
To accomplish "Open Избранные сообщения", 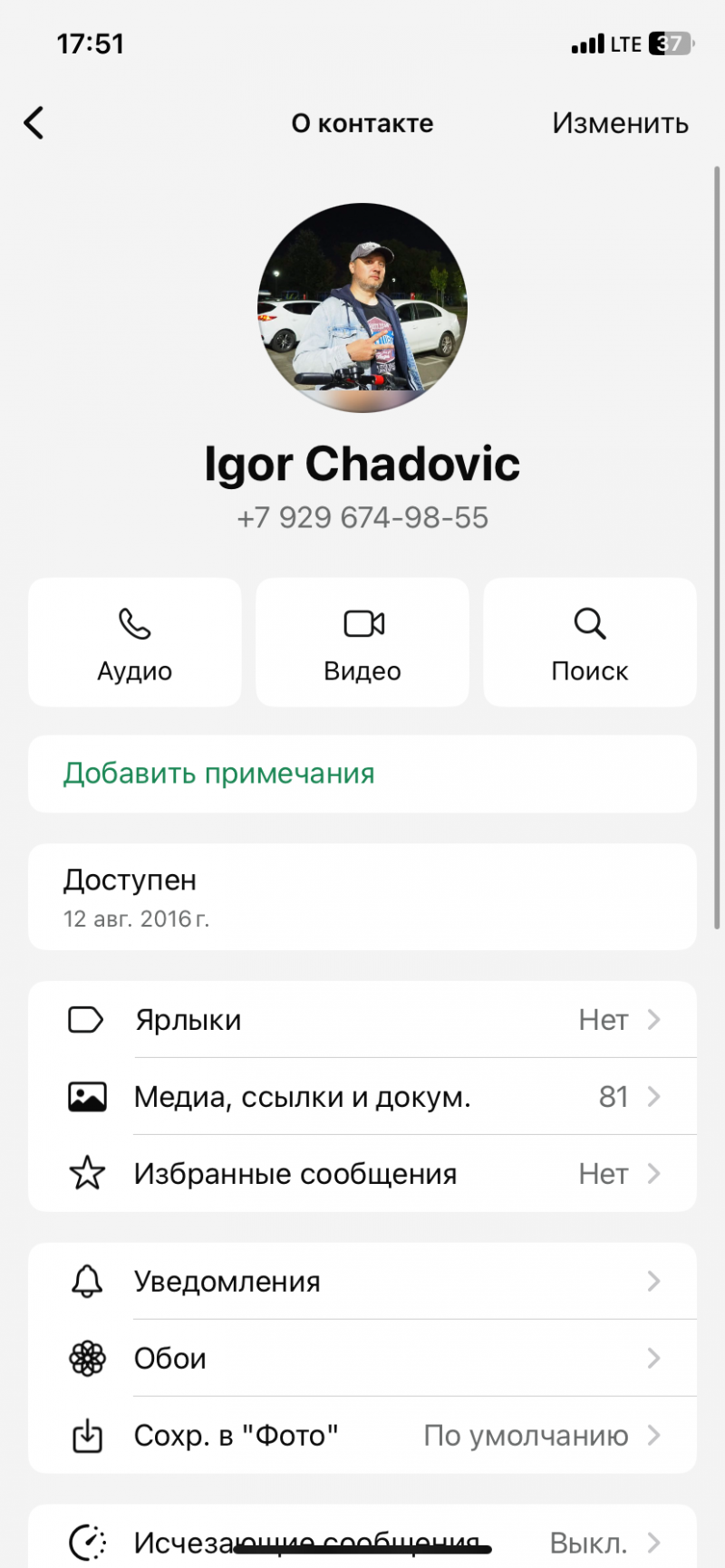I will point(362,1174).
